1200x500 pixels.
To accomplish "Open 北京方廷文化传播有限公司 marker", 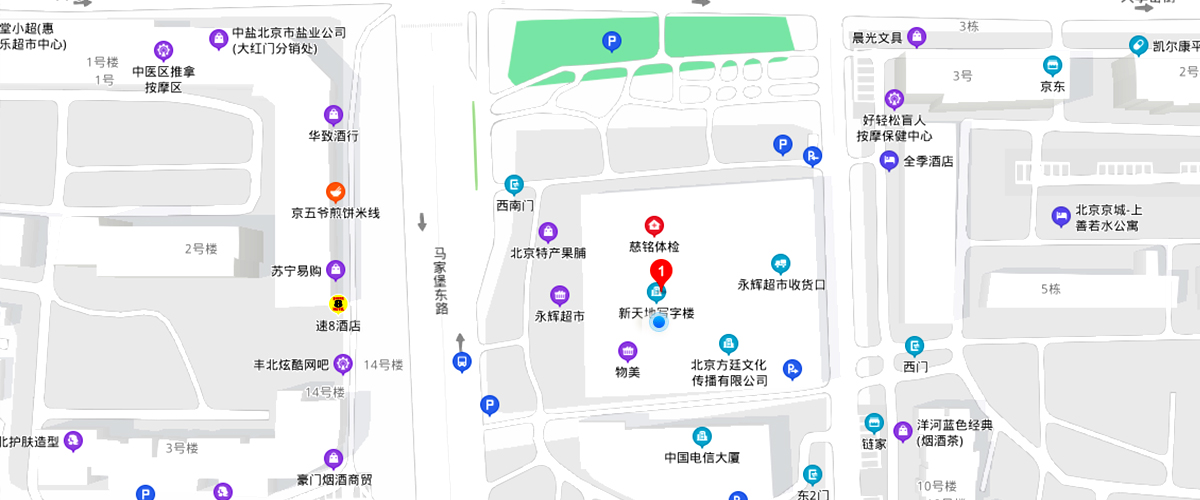I will [729, 344].
